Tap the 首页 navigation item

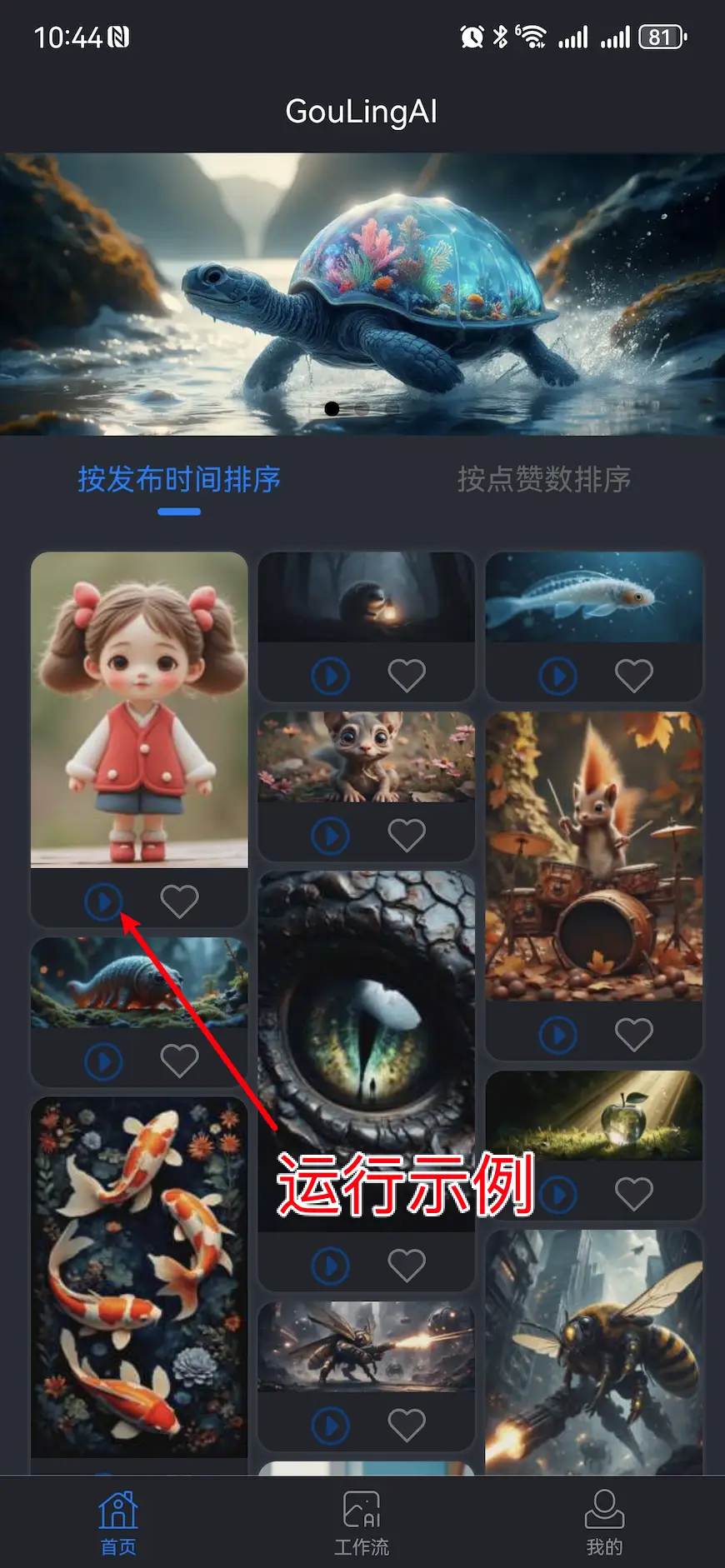coord(118,1524)
